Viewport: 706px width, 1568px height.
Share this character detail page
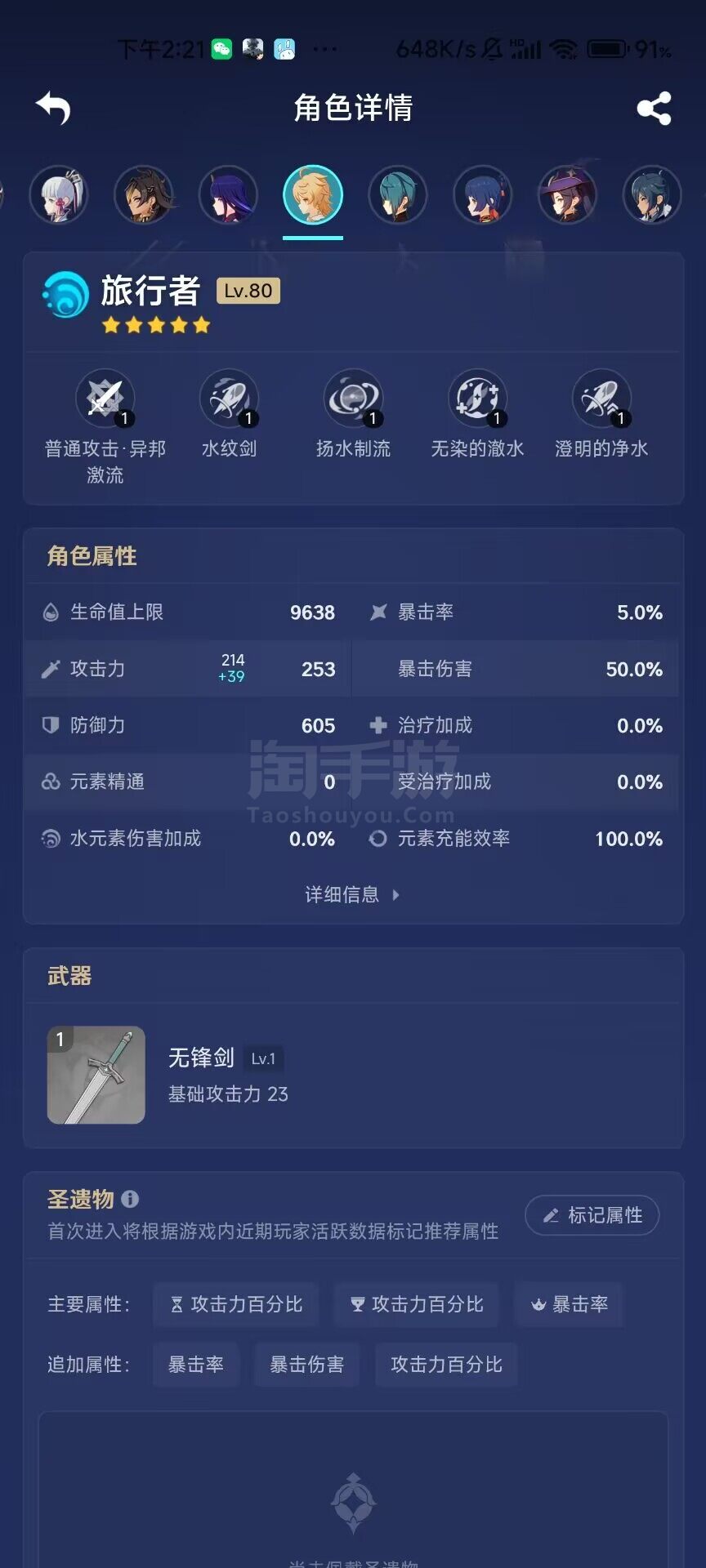pos(654,108)
